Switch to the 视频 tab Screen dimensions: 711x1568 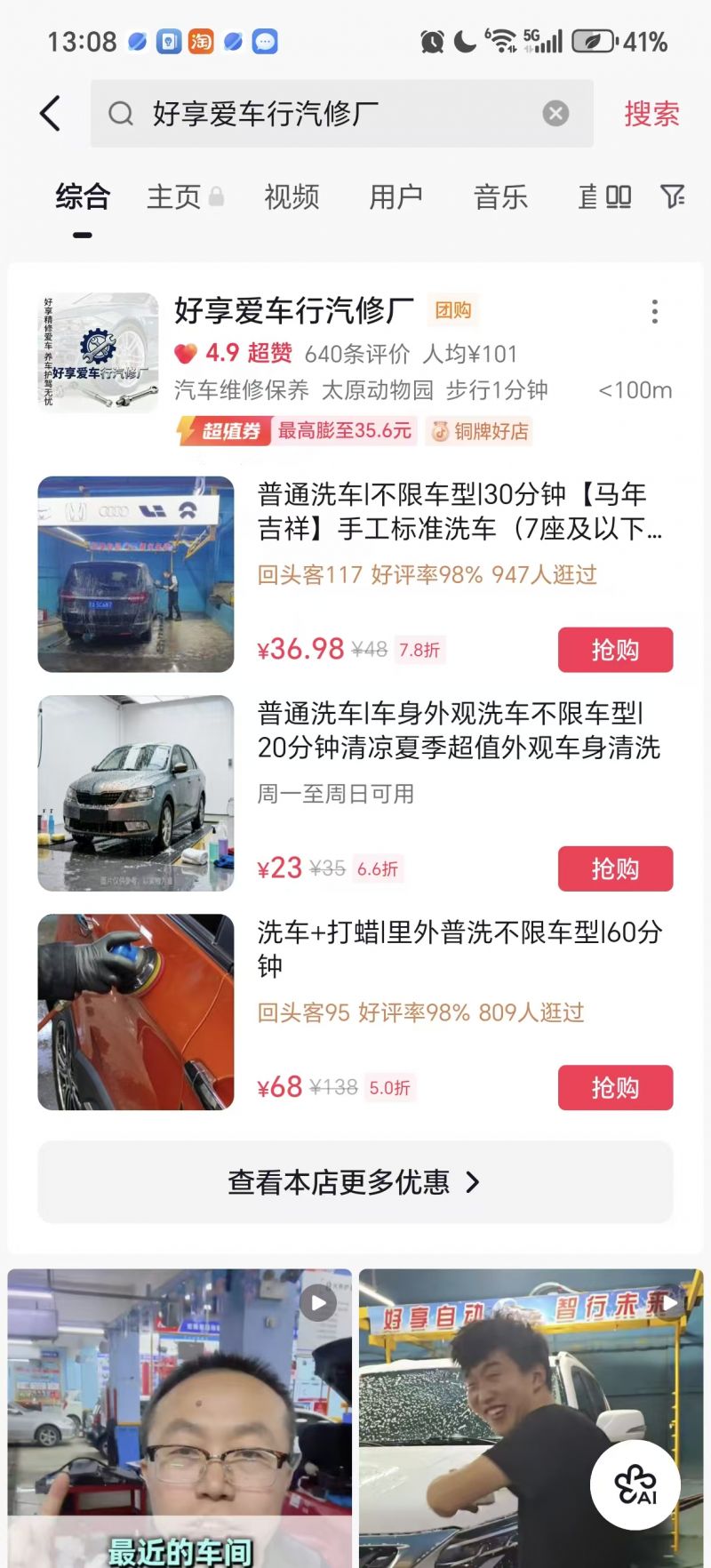pyautogui.click(x=292, y=196)
